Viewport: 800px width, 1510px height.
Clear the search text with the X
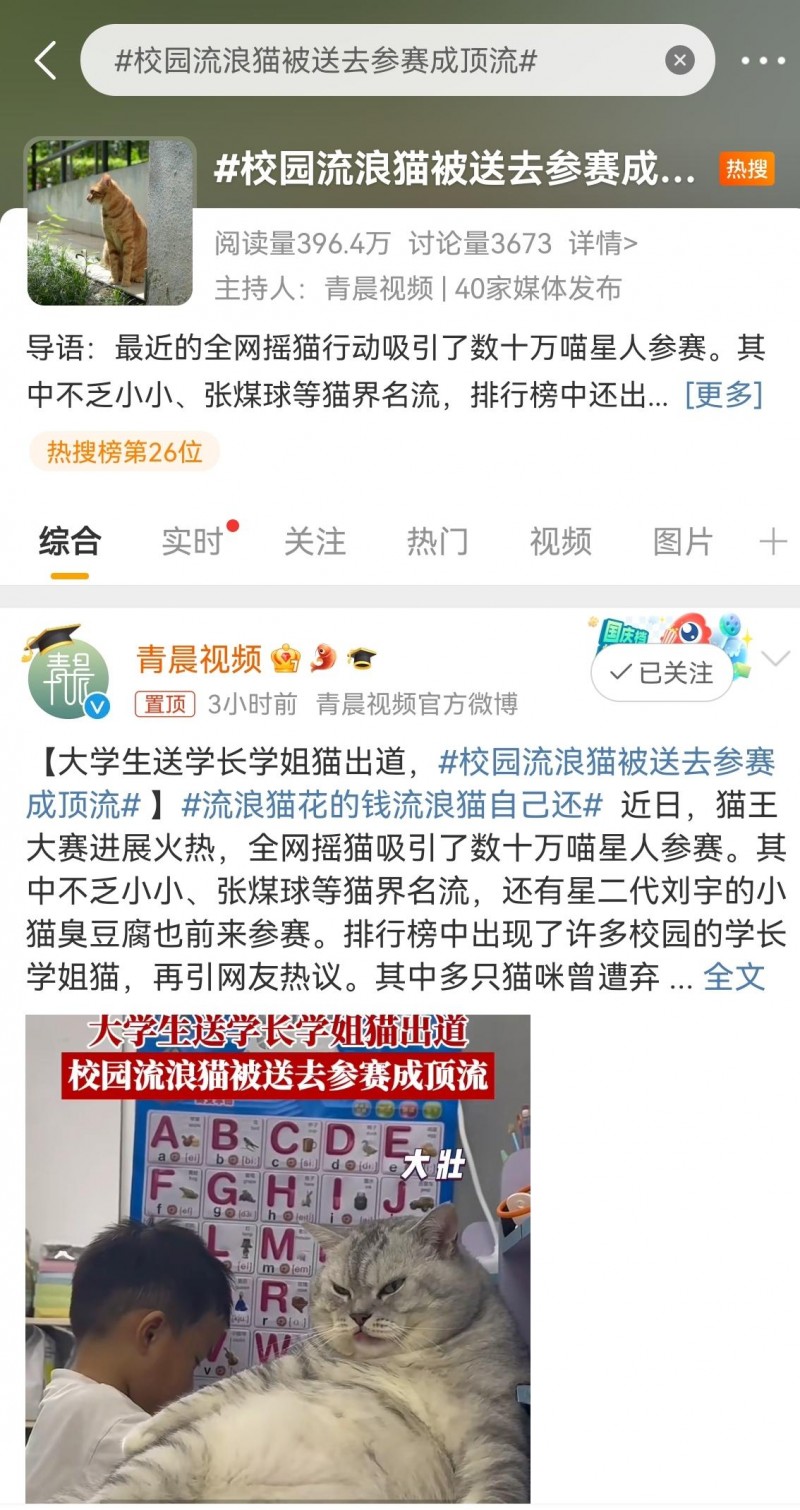[679, 61]
